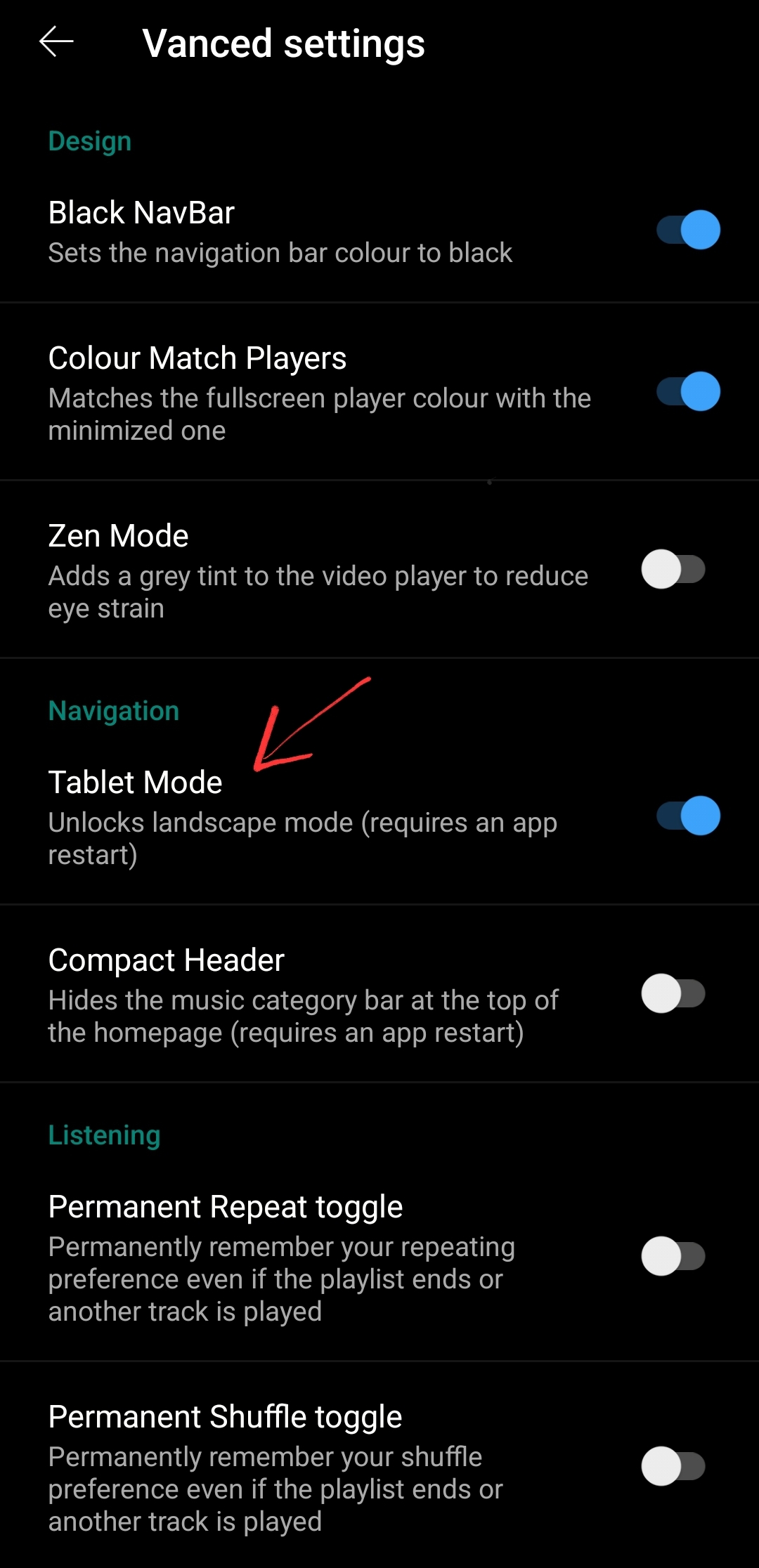Tap the setting marked by red arrow
The width and height of the screenshot is (759, 1568).
click(135, 782)
